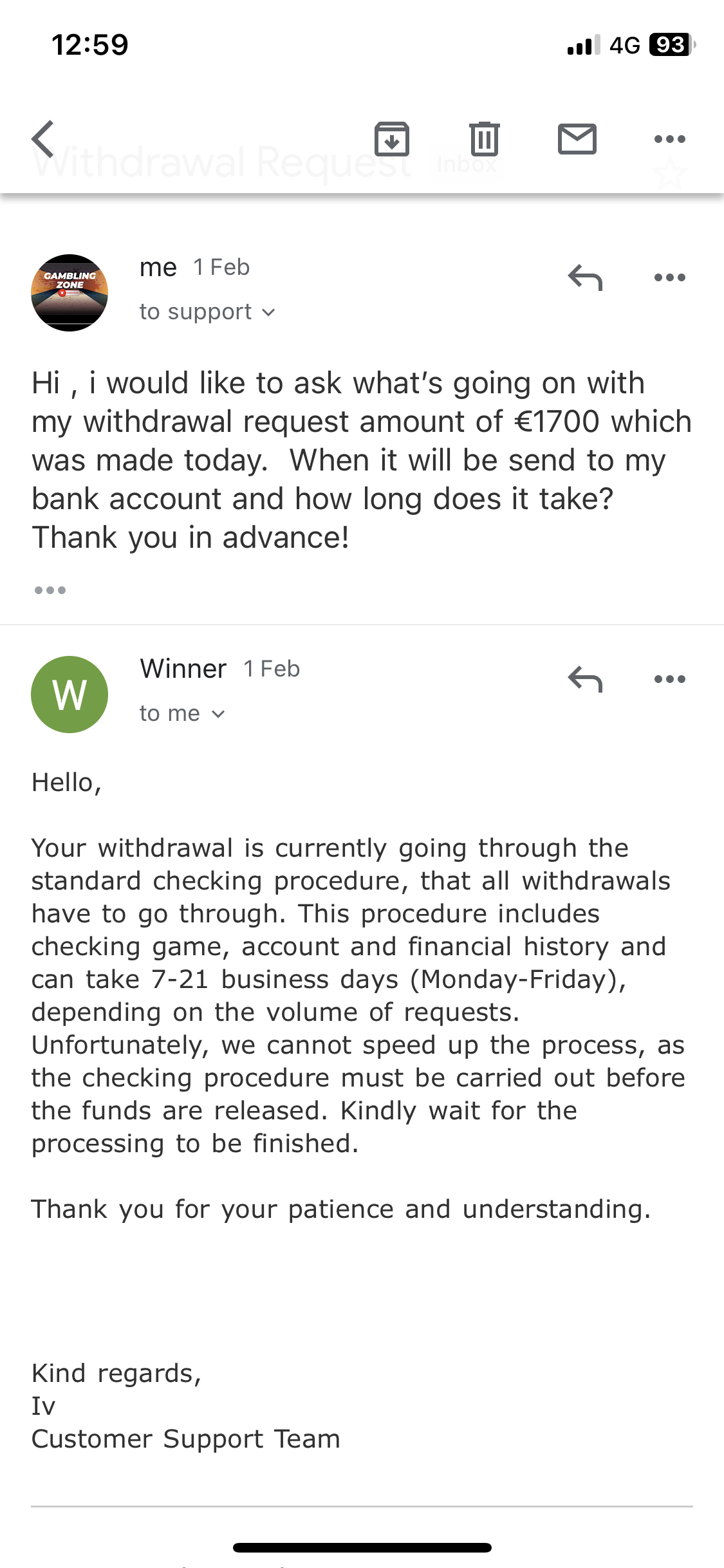Mark this conversation as unread

(x=577, y=139)
